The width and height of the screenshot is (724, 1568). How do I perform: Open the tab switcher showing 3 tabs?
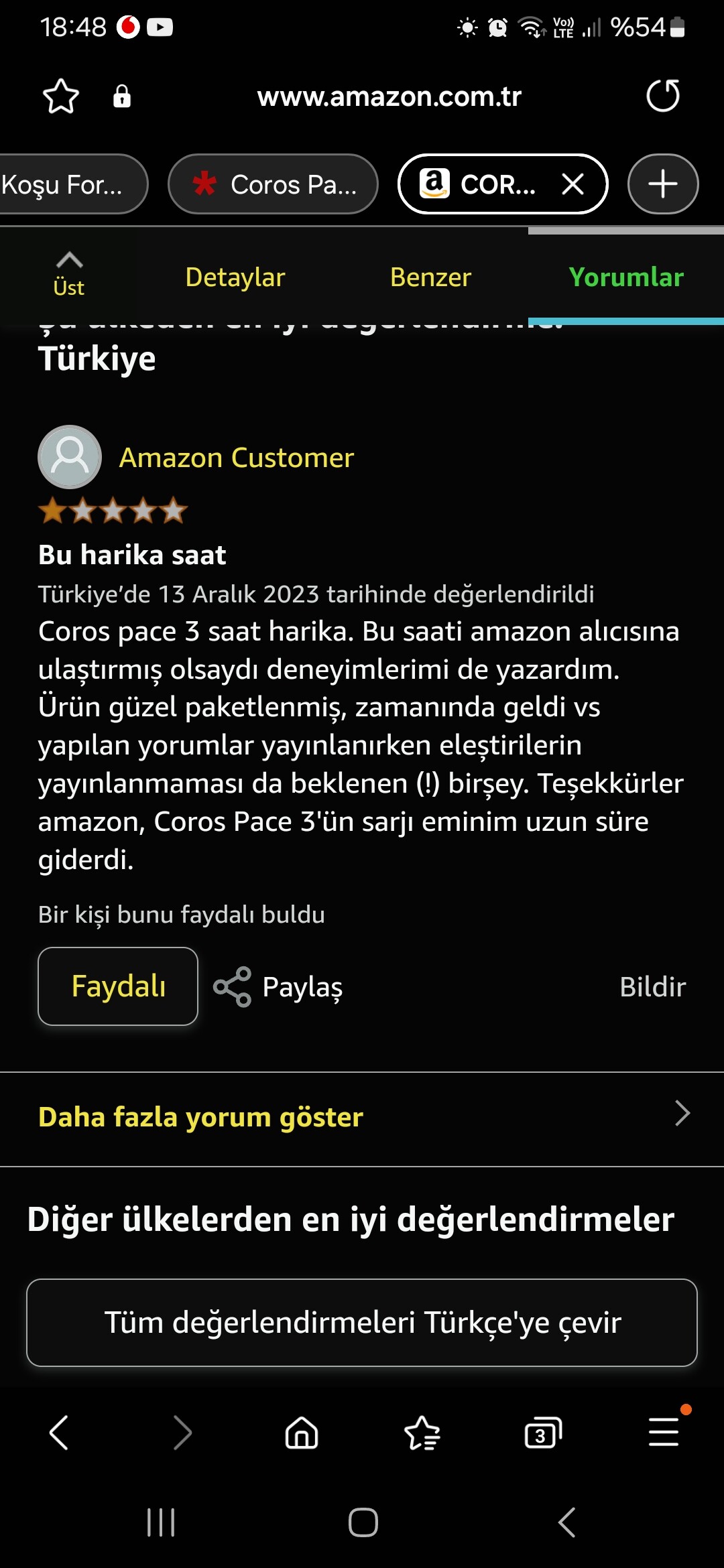(x=542, y=1433)
